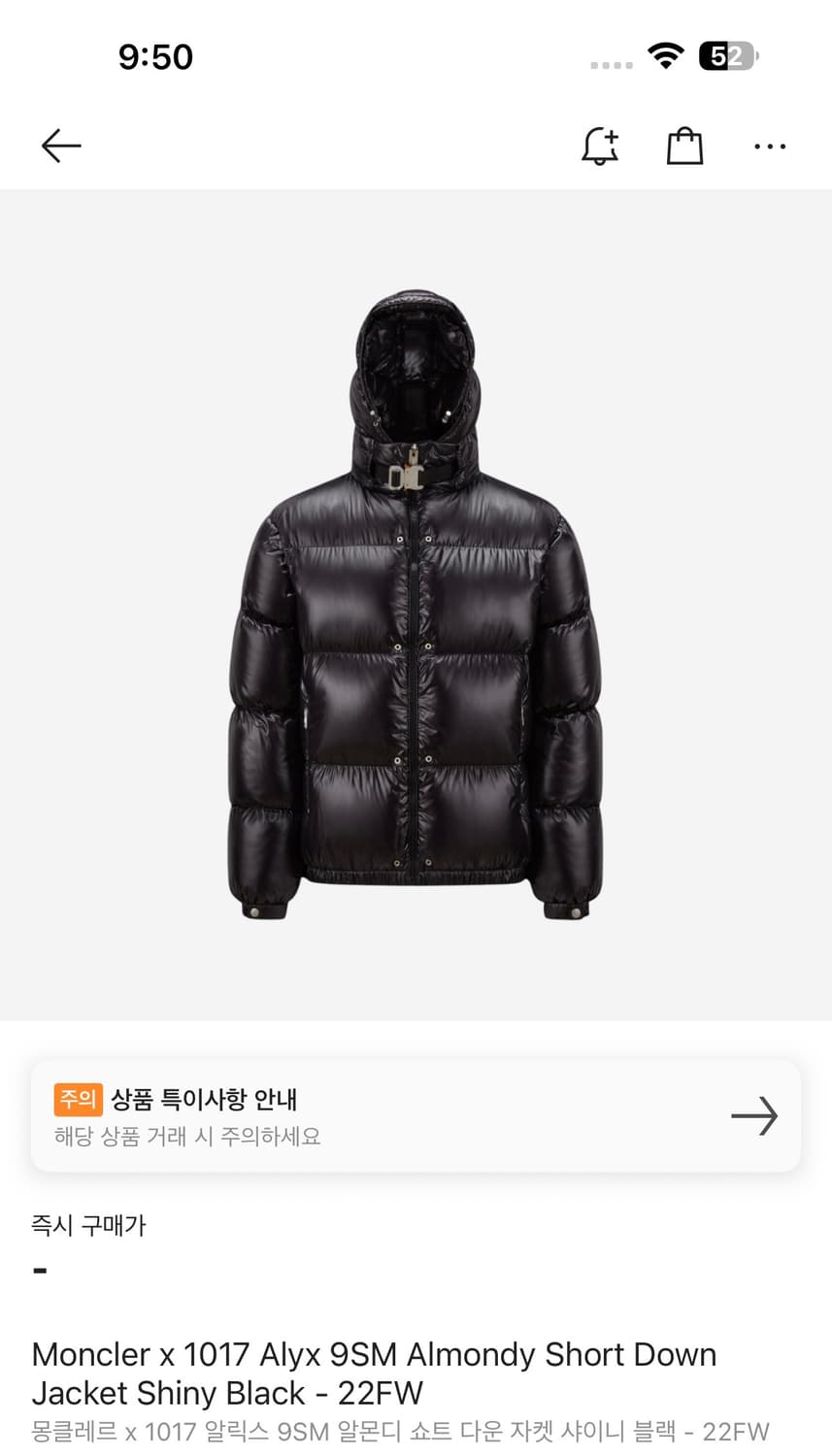The image size is (832, 1456).
Task: Tap the orange 주의 caution badge
Action: [x=80, y=1100]
